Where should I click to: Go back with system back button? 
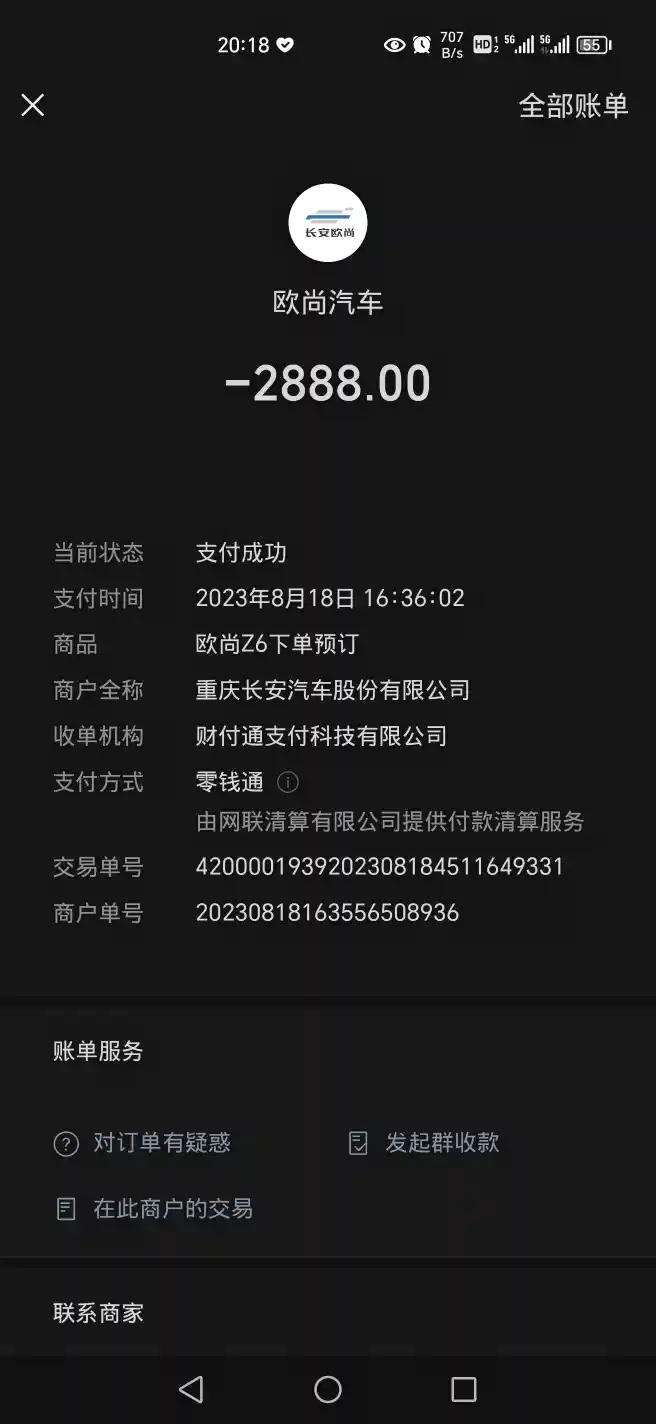191,1389
